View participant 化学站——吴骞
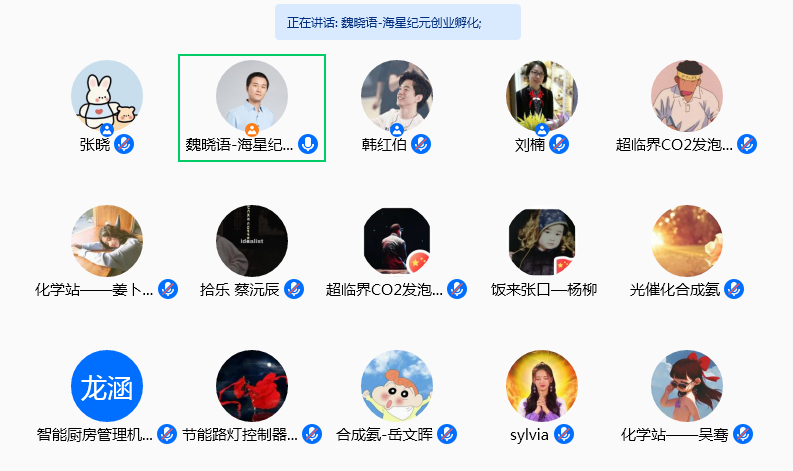This screenshot has width=793, height=471. coord(687,386)
